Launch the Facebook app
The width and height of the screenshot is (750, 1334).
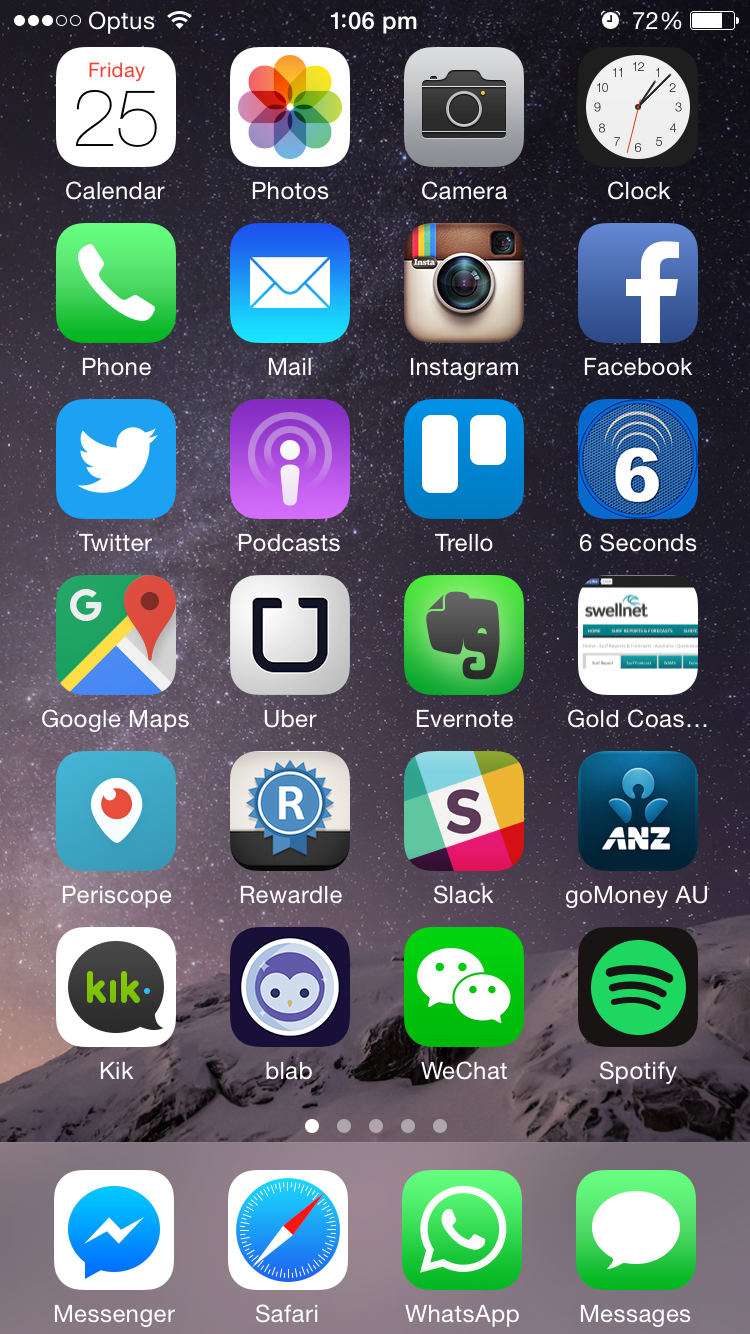coord(638,283)
